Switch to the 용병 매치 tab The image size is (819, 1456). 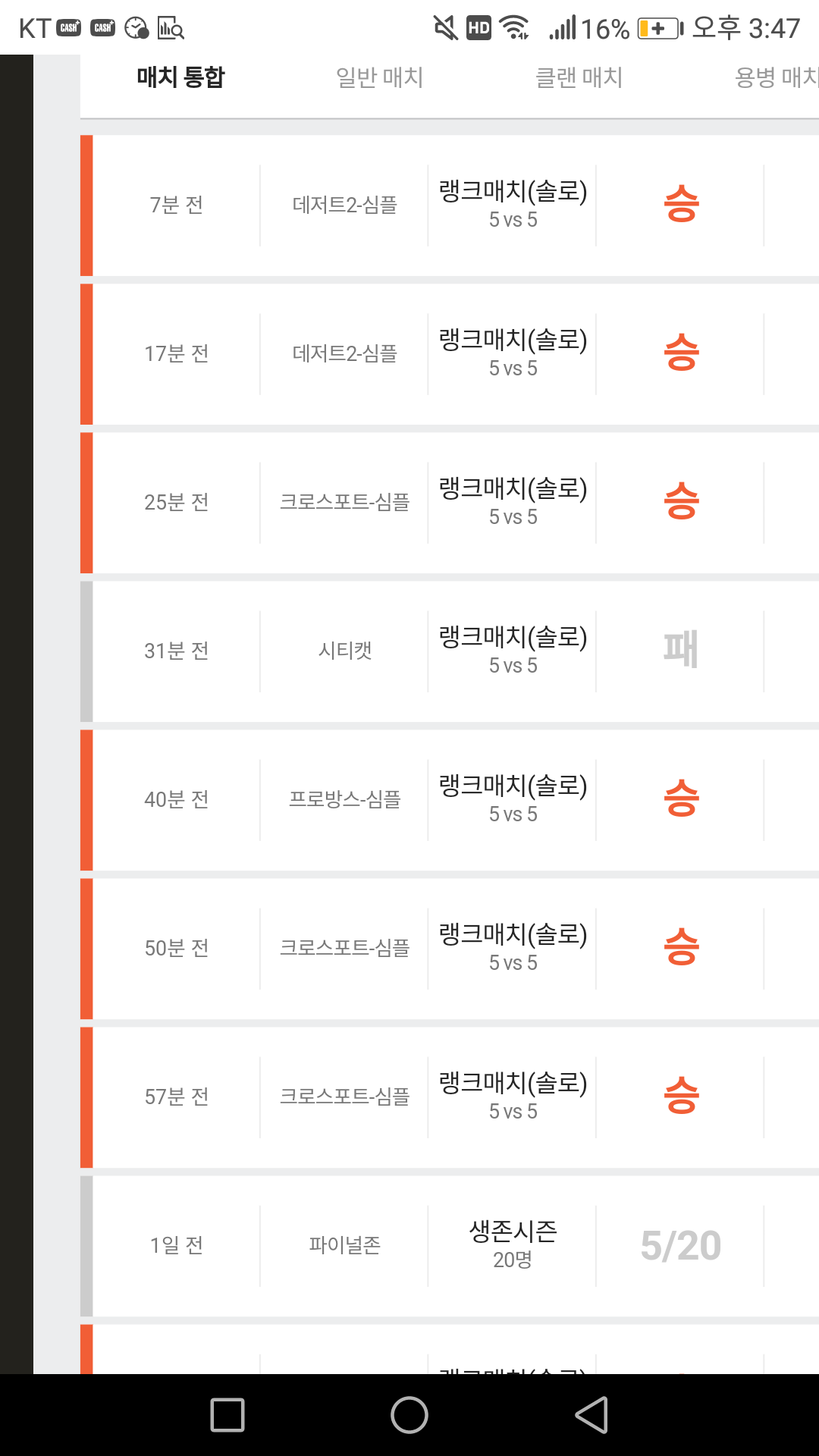click(775, 77)
